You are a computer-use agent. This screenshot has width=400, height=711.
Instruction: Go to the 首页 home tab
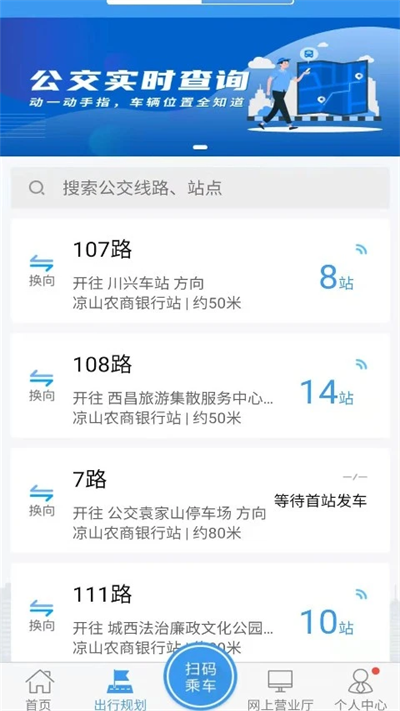(39, 689)
